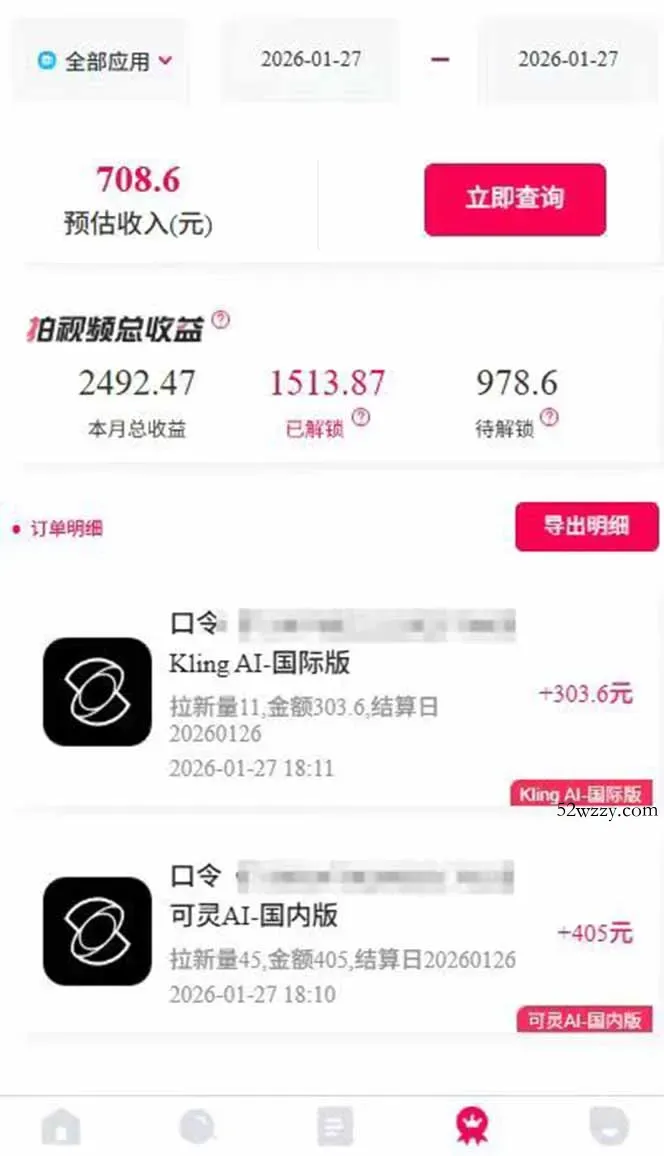The image size is (664, 1156).
Task: Switch to the profile face tab
Action: (608, 1127)
